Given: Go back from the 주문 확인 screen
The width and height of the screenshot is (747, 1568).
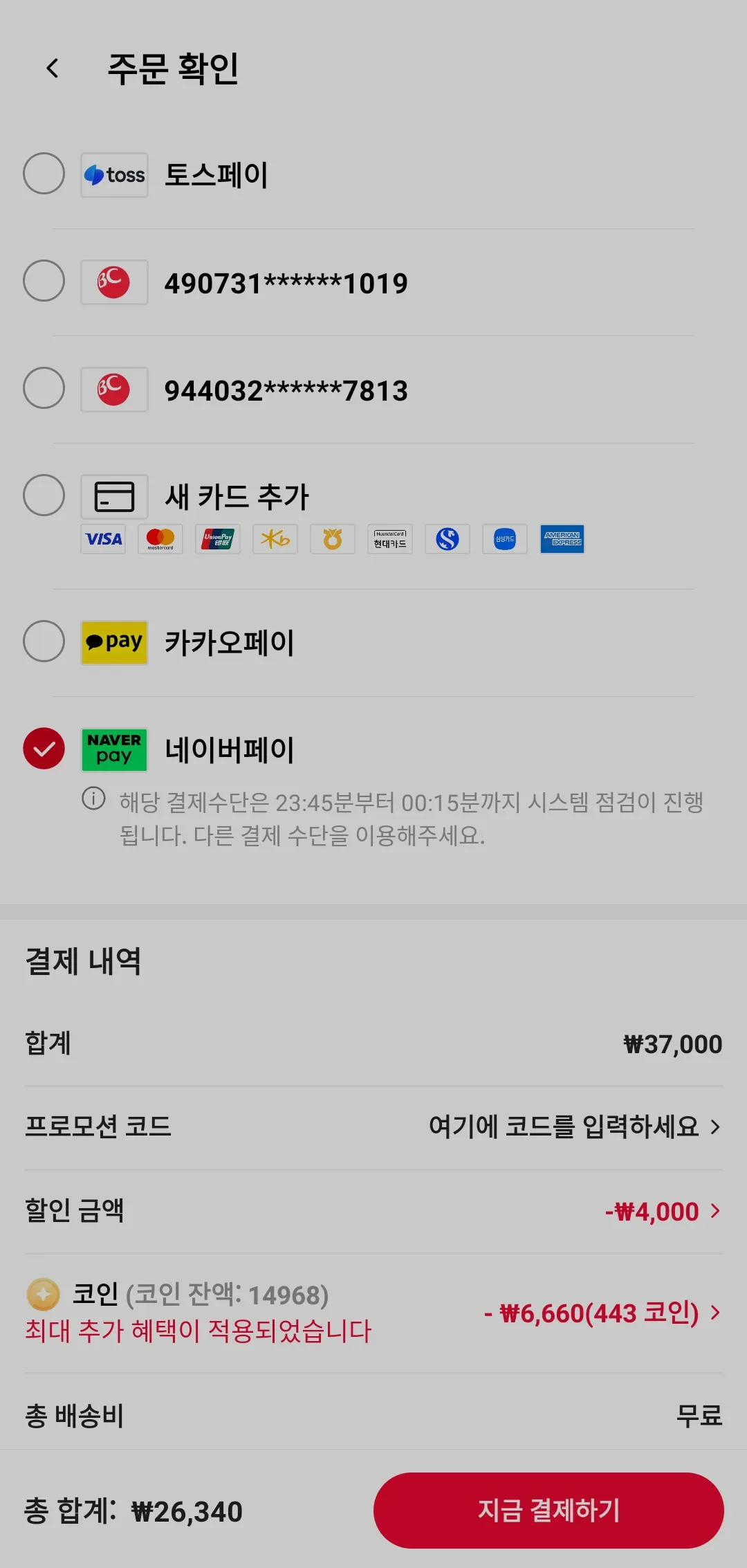Looking at the screenshot, I should tap(53, 69).
